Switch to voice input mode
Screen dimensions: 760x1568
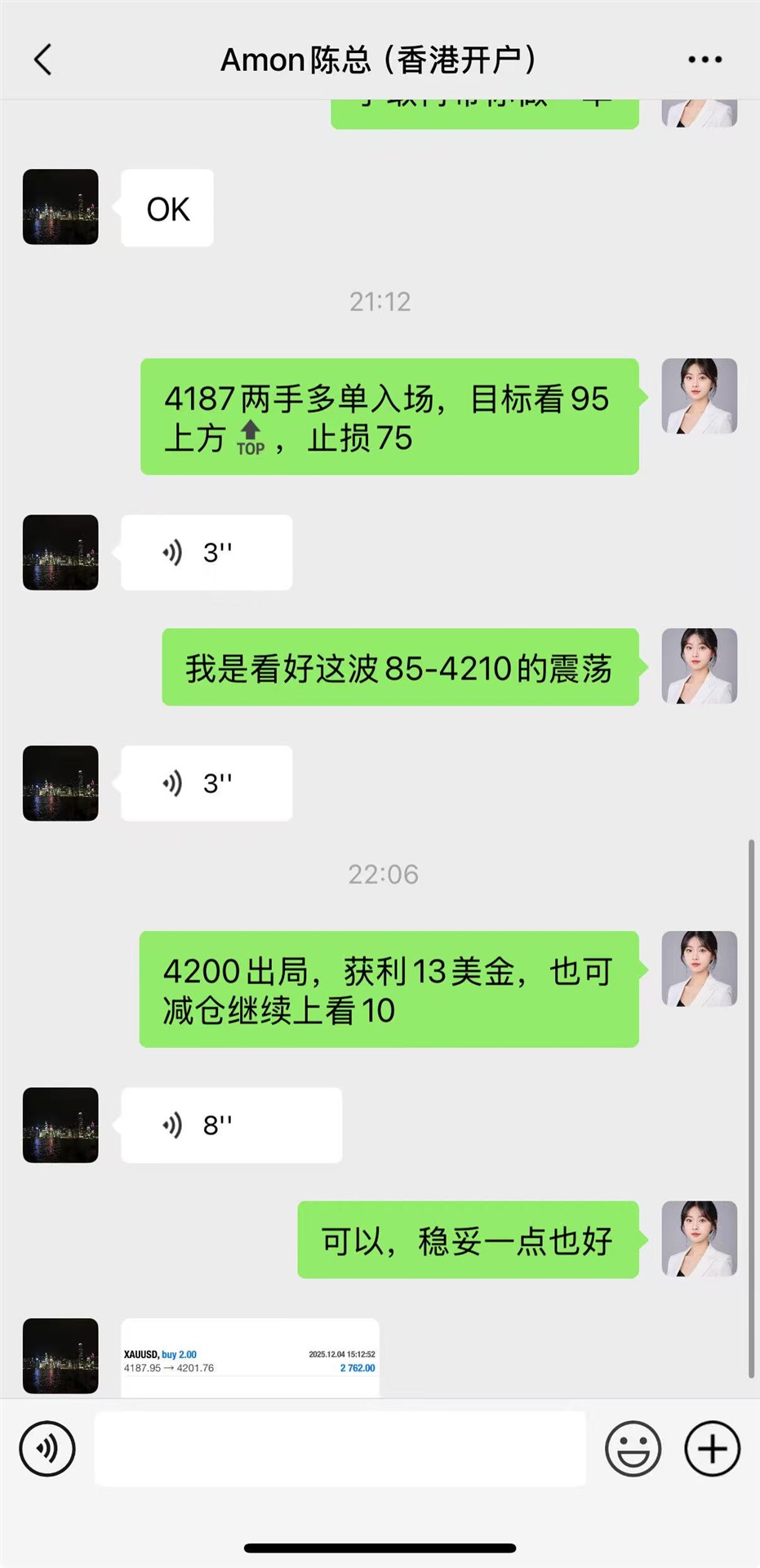tap(47, 1449)
